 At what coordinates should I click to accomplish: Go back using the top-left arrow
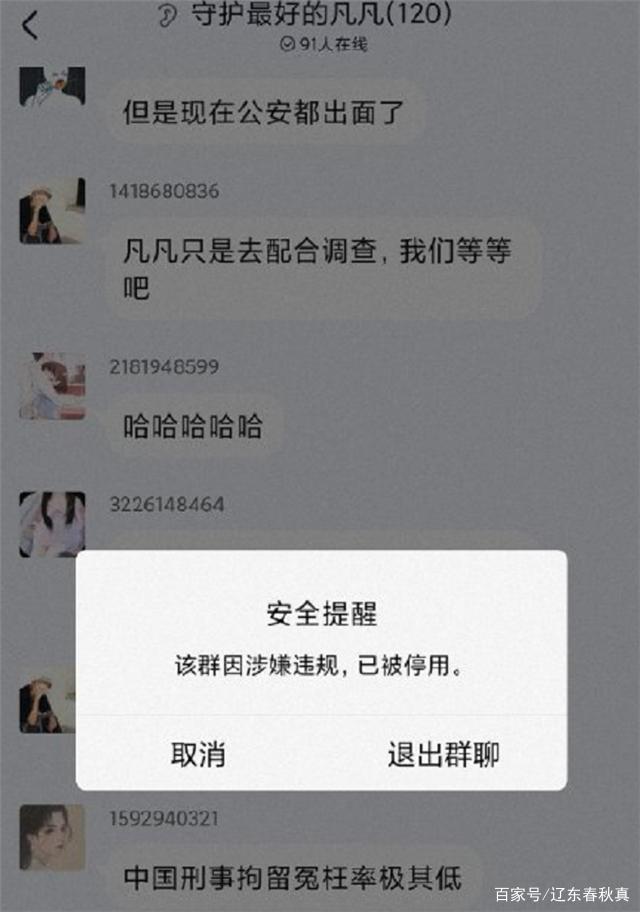pyautogui.click(x=30, y=25)
